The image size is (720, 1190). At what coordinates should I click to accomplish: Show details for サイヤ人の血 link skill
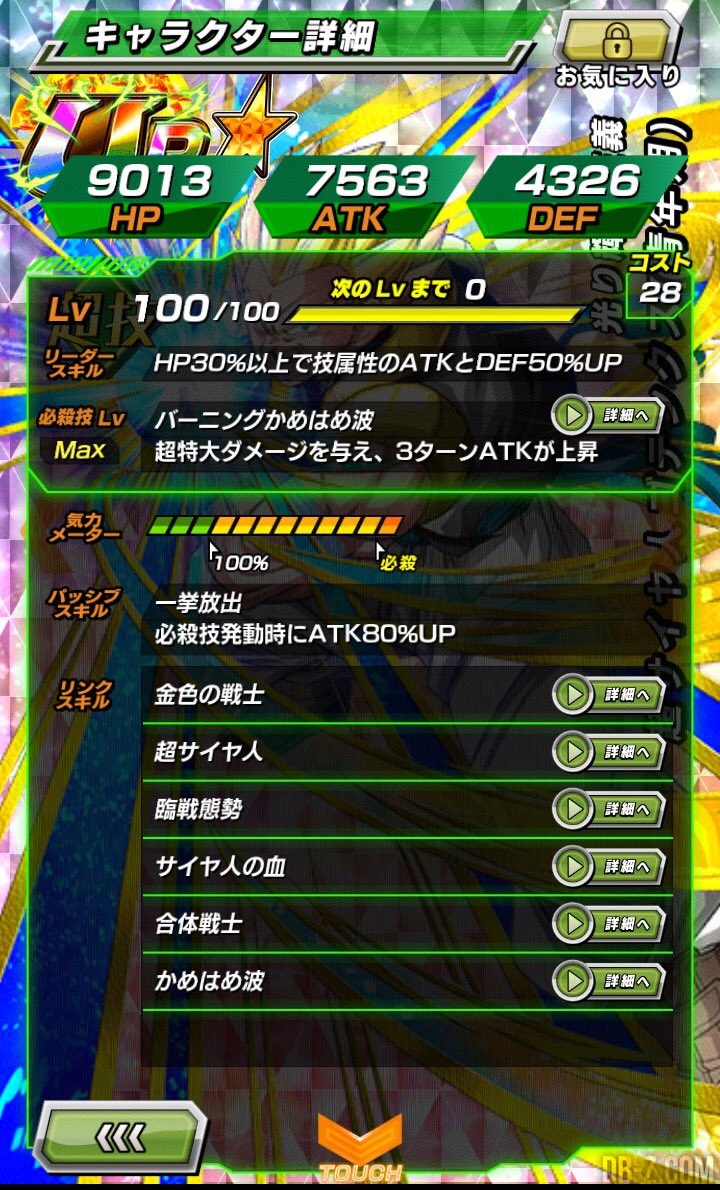tap(608, 866)
